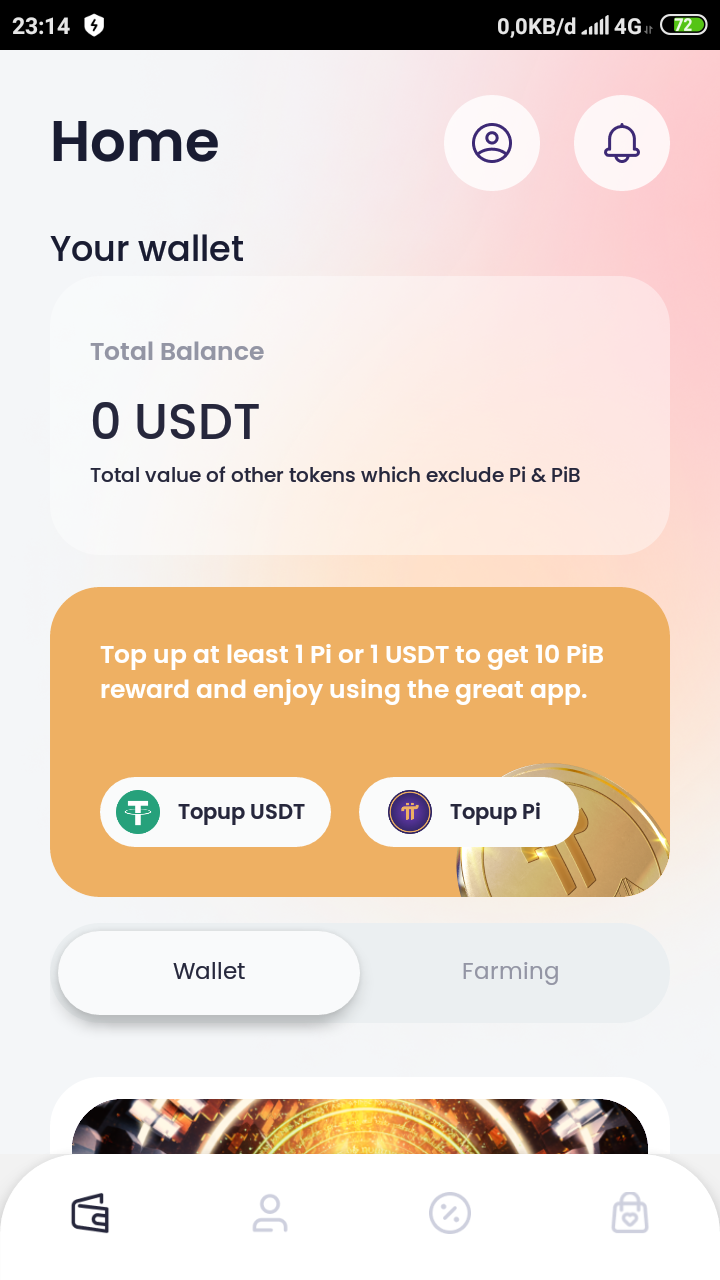Screen dimensions: 720x1280
Task: Open the Total Balance wallet card
Action: pyautogui.click(x=360, y=415)
